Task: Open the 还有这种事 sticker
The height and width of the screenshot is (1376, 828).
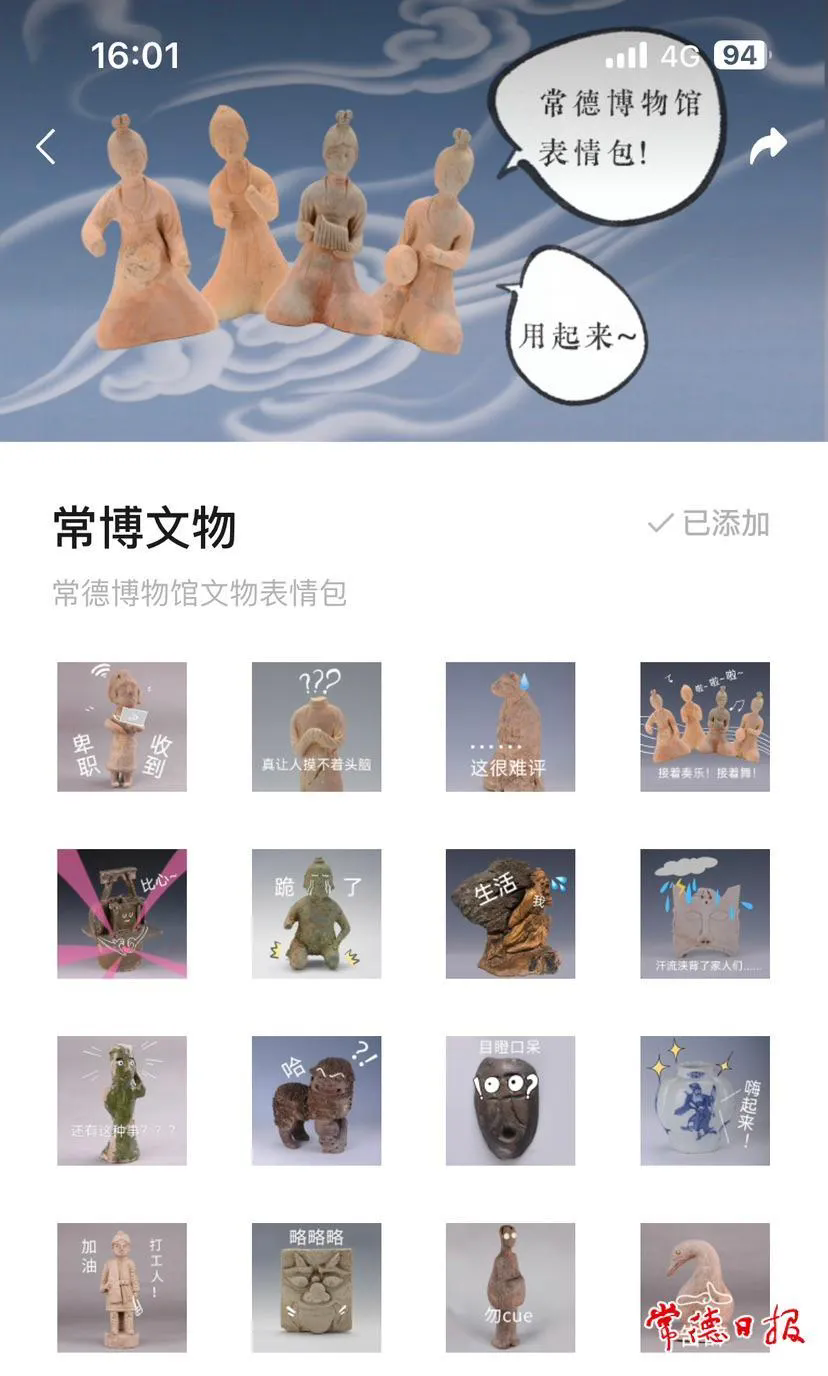Action: click(122, 1101)
